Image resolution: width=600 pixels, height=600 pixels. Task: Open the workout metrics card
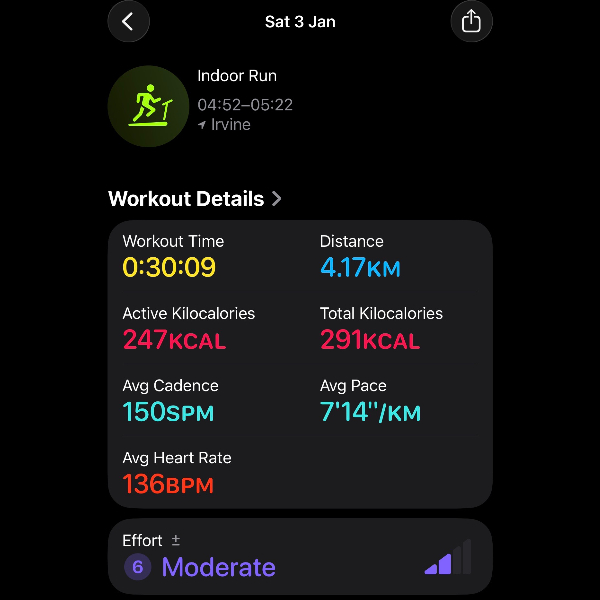(x=300, y=364)
